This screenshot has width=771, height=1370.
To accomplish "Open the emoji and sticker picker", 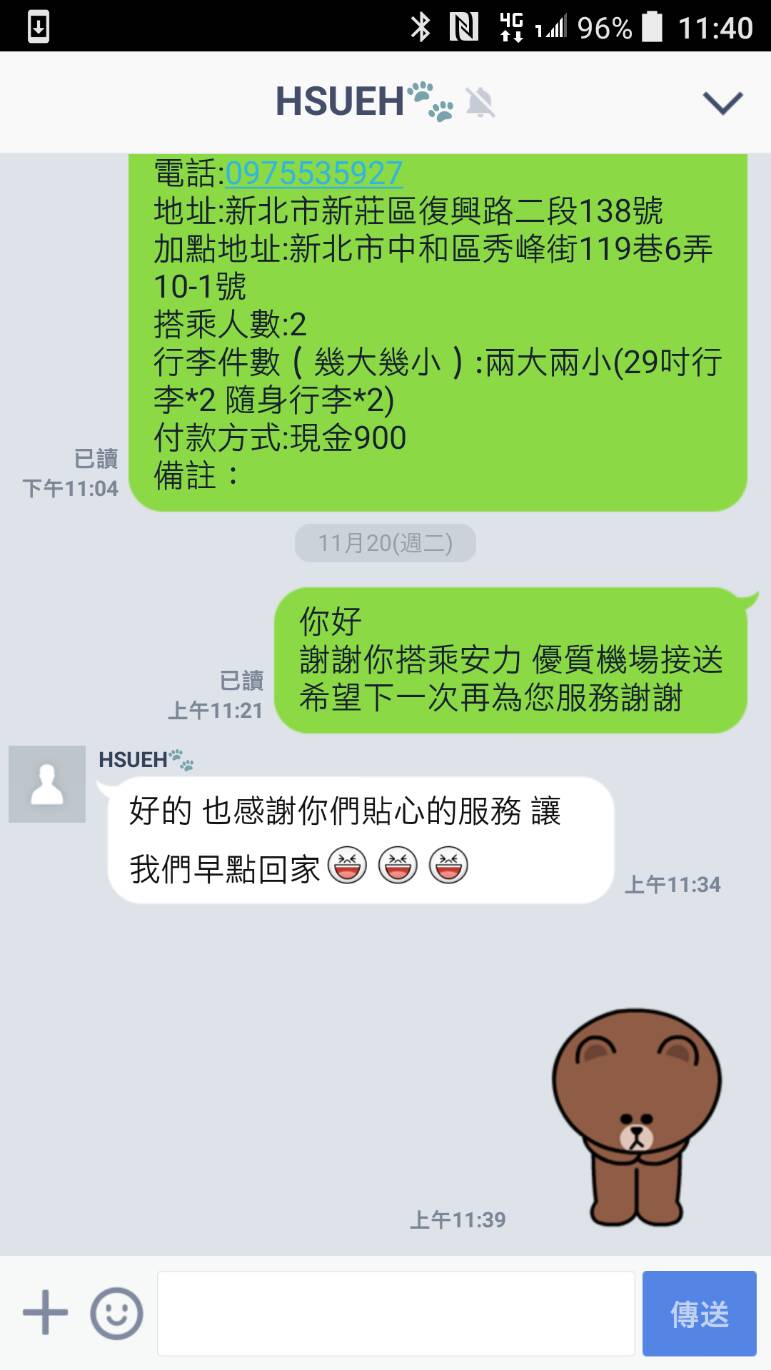I will [117, 1313].
